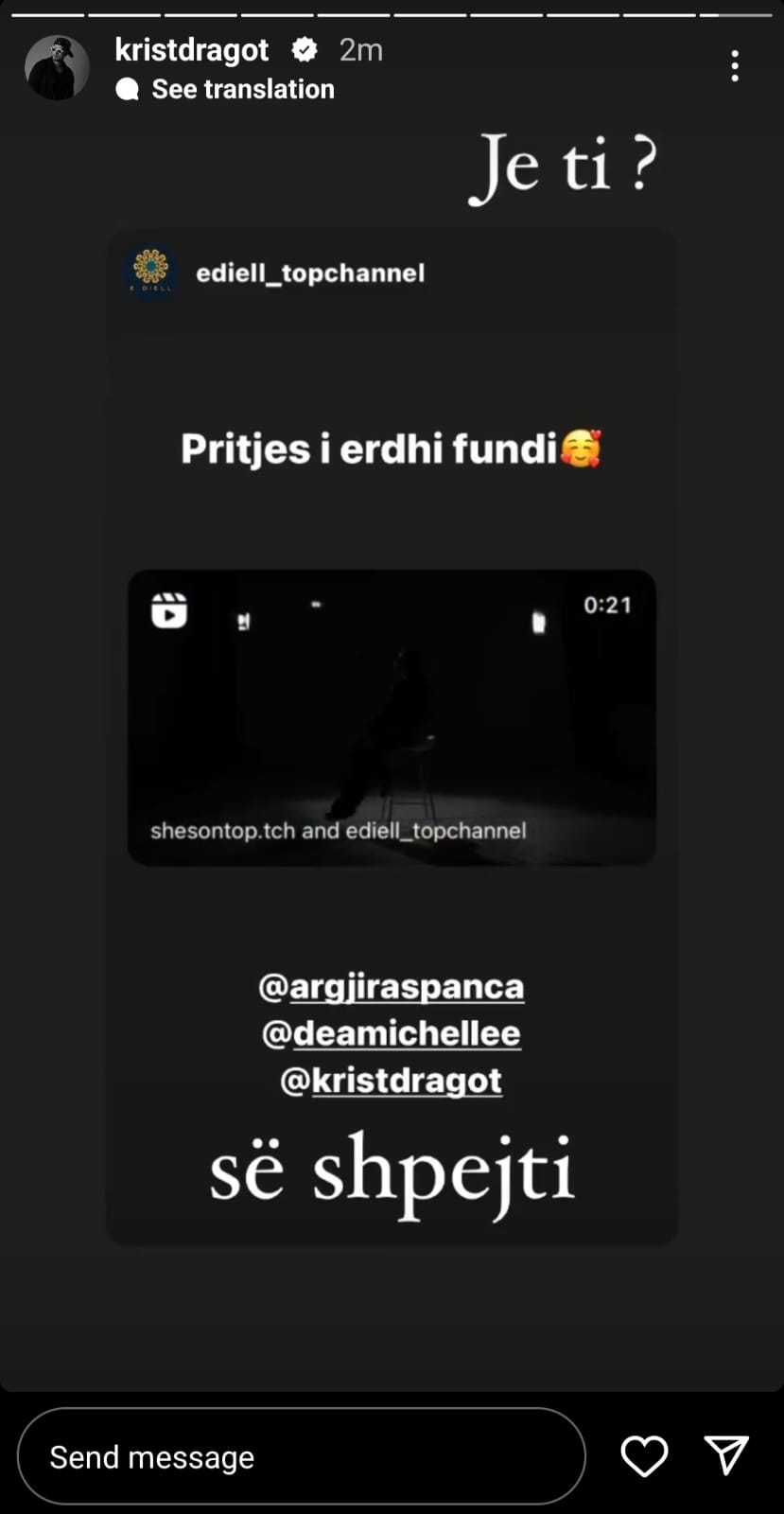Tap the kristdragot username

192,49
